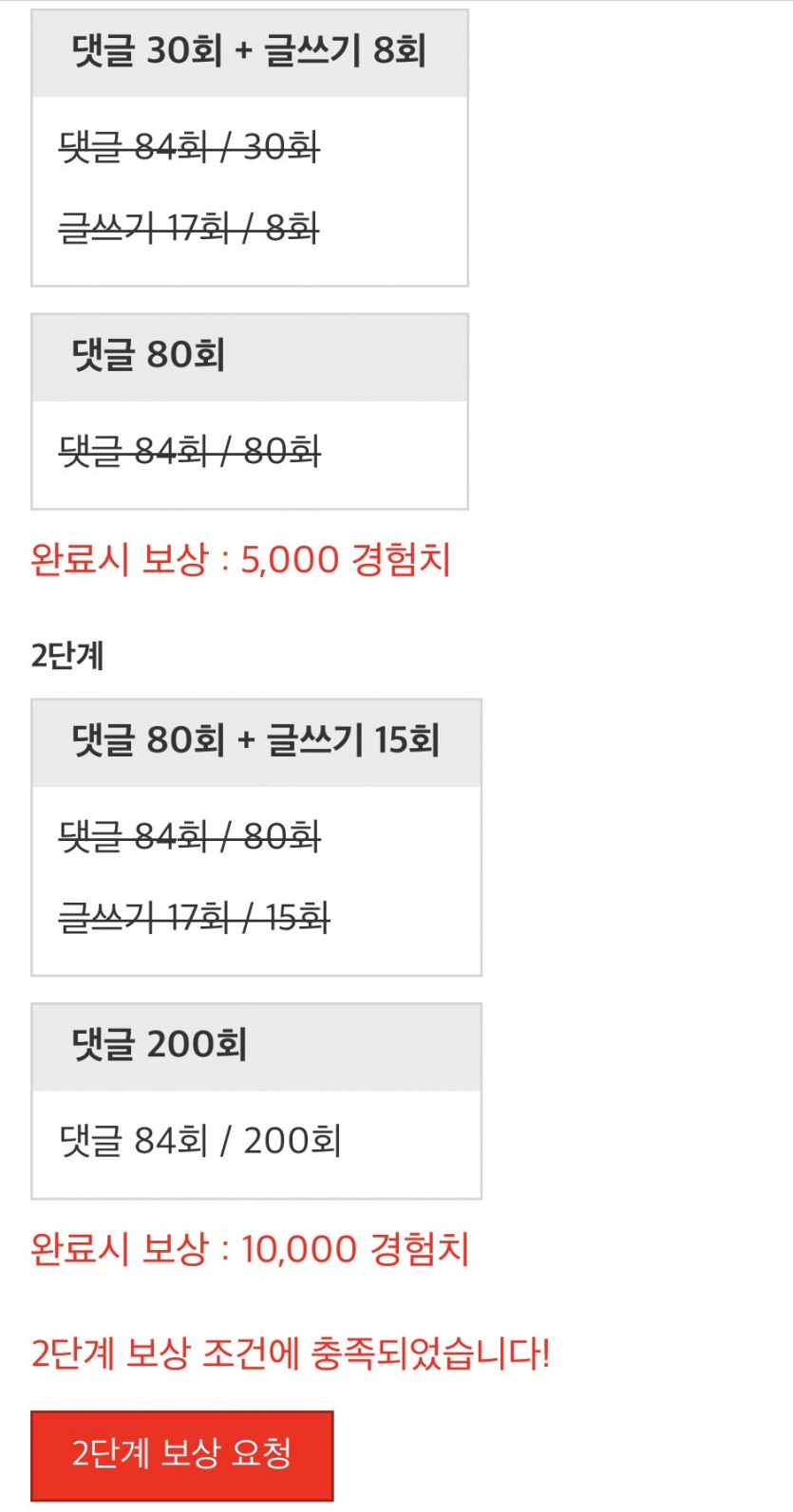
Task: Select the gray header of the 댓글 200회 box
Action: pyautogui.click(x=256, y=1048)
